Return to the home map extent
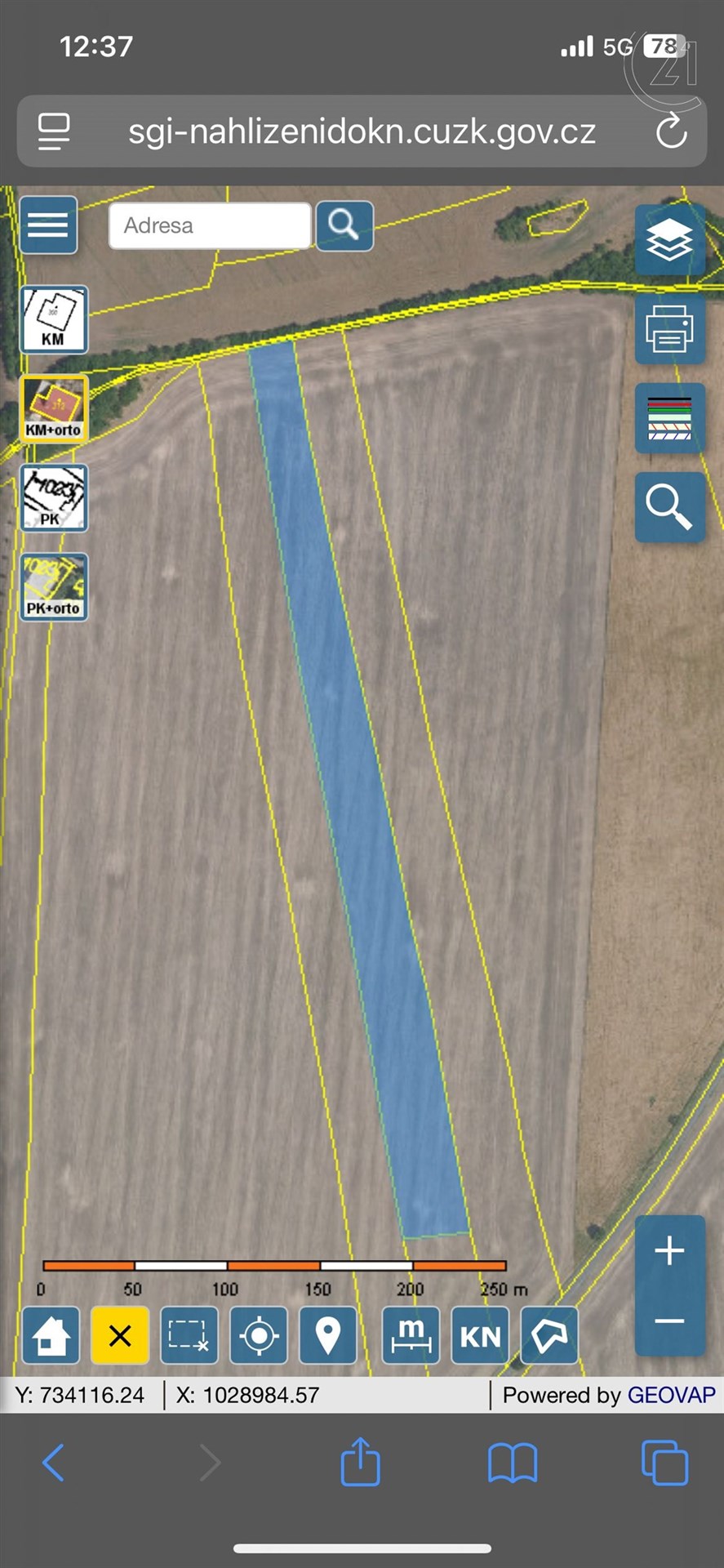 (51, 1336)
